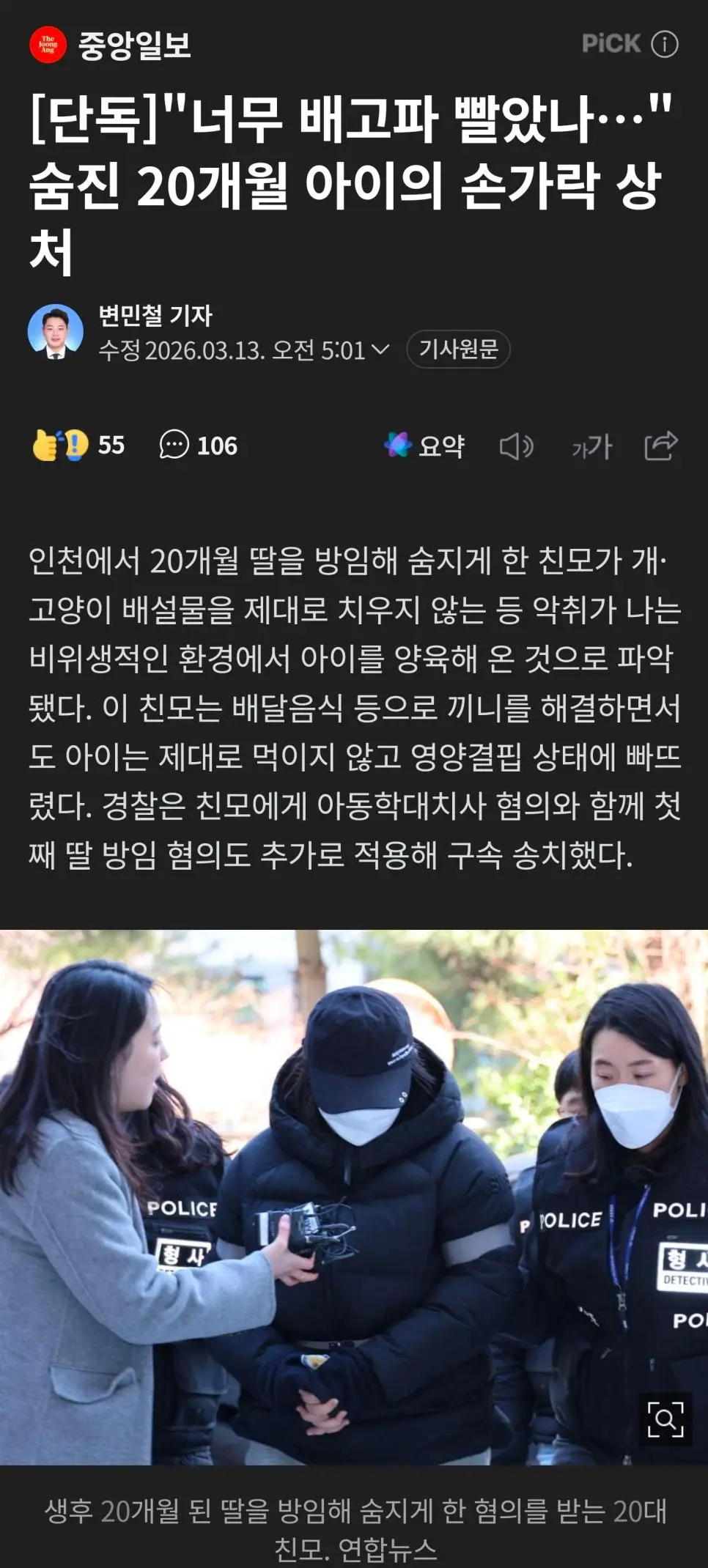Change the font size with 가가
708x1568 pixels.
[x=591, y=445]
